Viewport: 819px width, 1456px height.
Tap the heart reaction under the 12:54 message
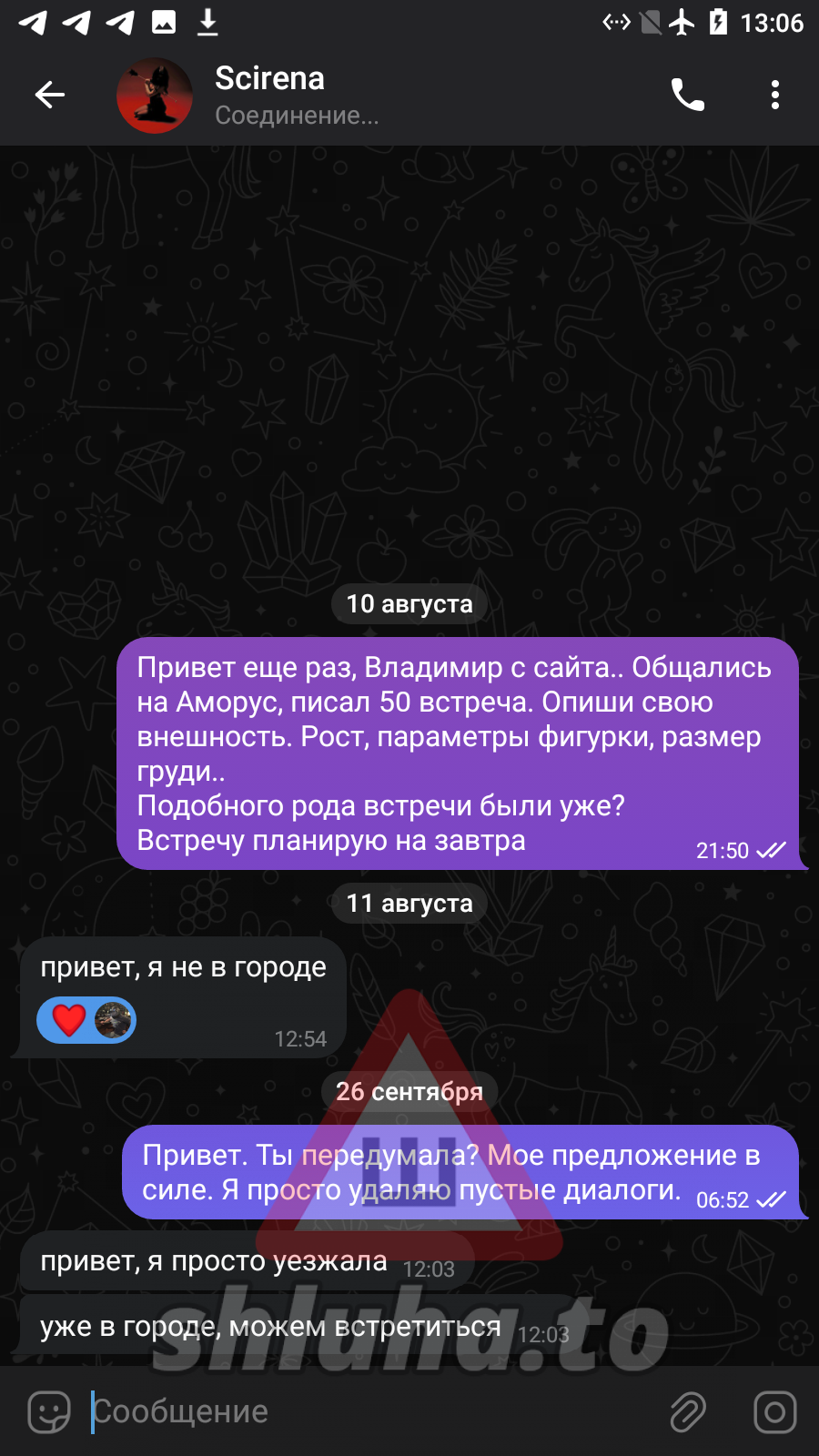69,1020
